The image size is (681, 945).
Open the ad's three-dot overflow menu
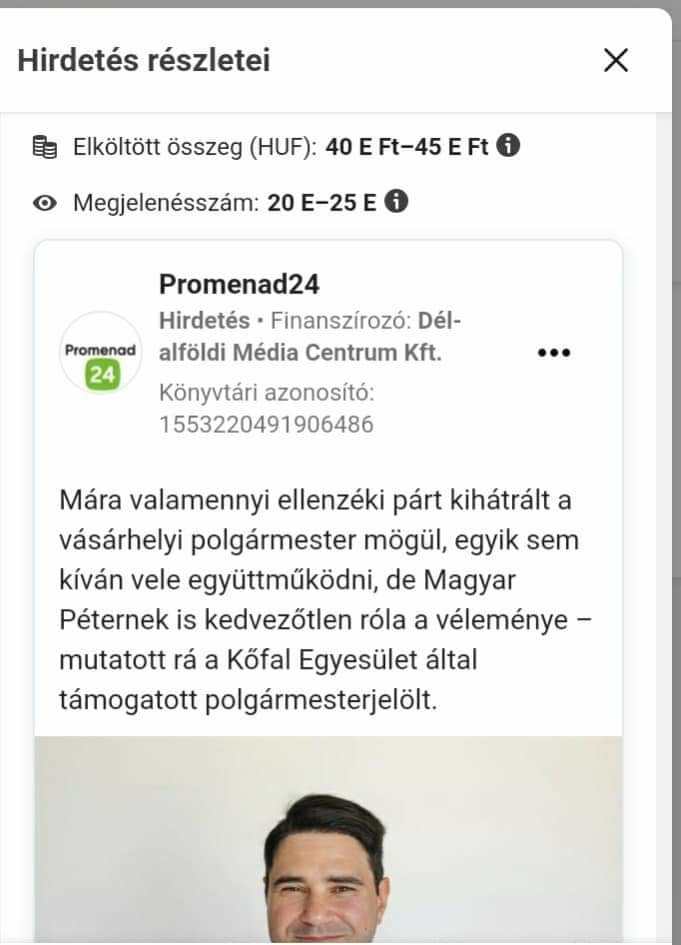pyautogui.click(x=553, y=353)
